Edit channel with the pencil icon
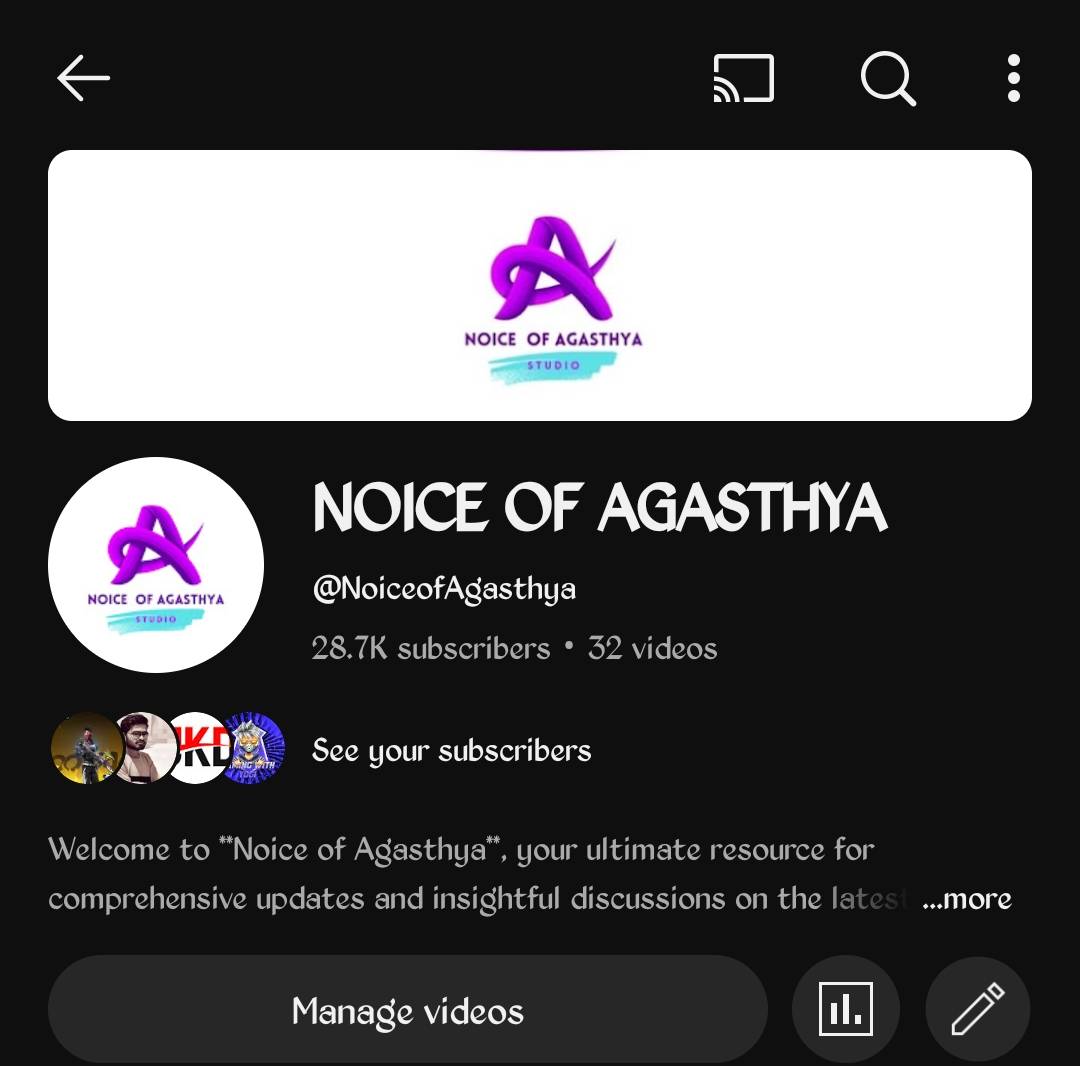Screen dimensions: 1080x1066 pyautogui.click(x=977, y=1008)
